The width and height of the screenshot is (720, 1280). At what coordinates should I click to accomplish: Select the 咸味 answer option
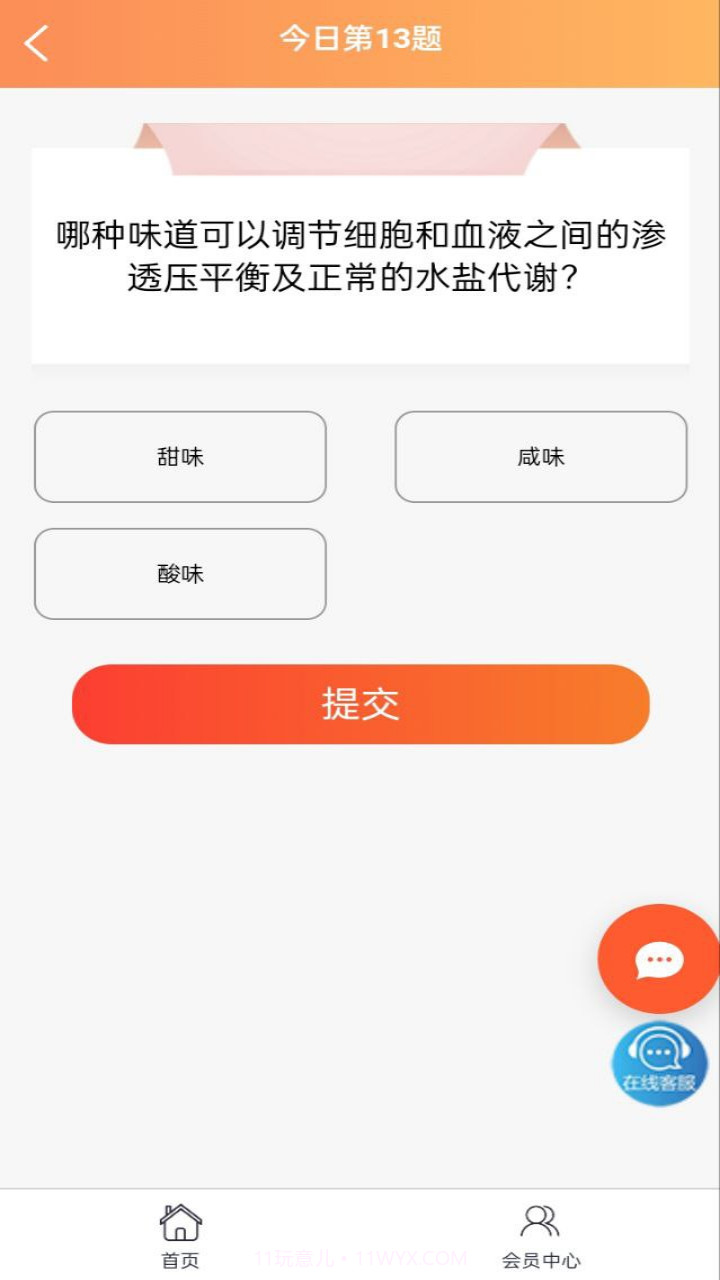540,457
